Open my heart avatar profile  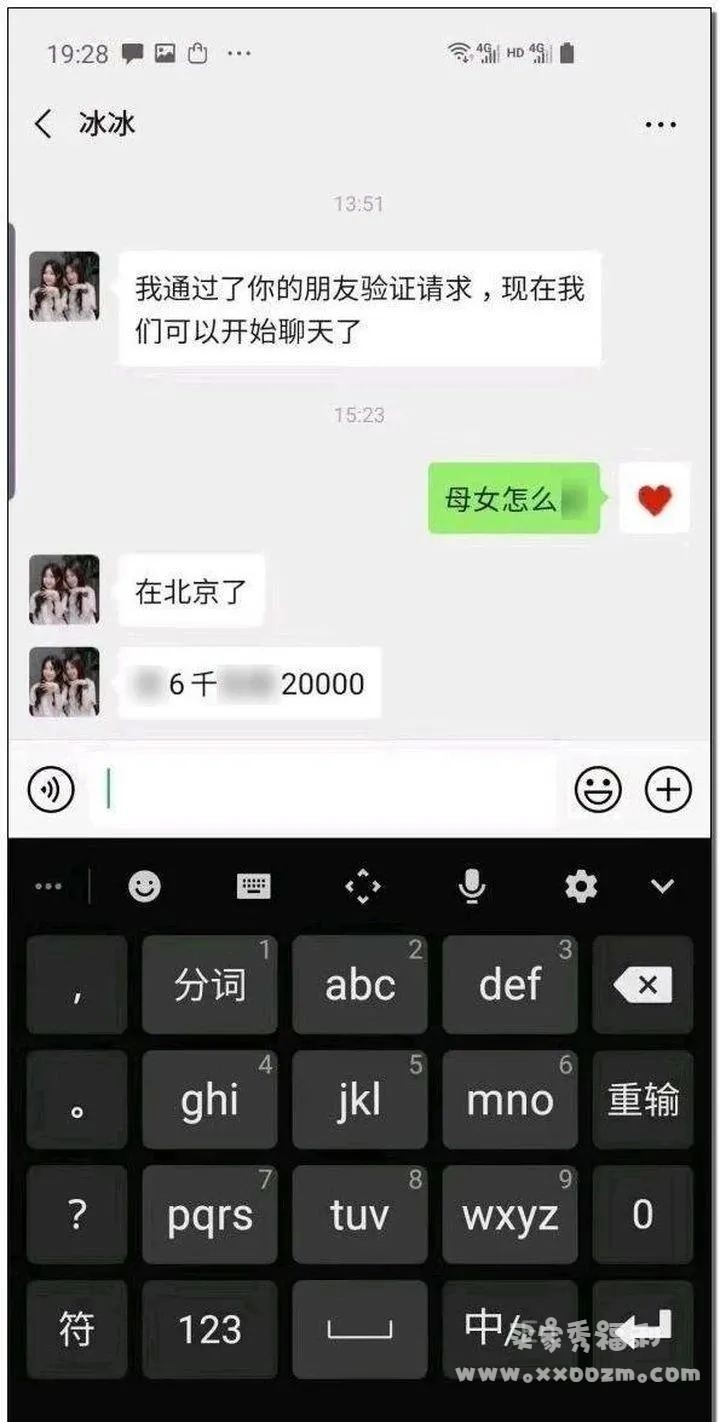[x=654, y=498]
